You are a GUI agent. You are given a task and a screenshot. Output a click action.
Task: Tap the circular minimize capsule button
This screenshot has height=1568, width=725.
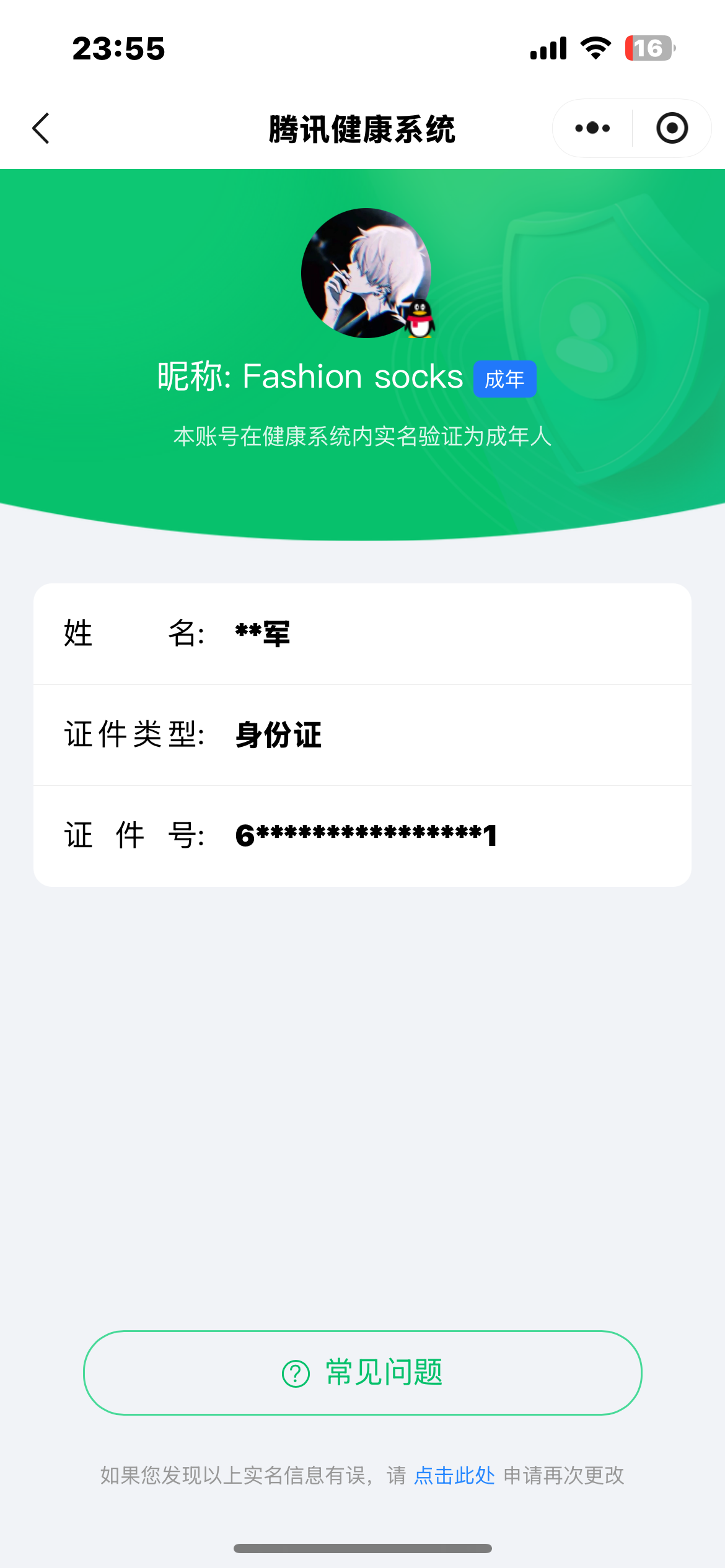[x=672, y=128]
